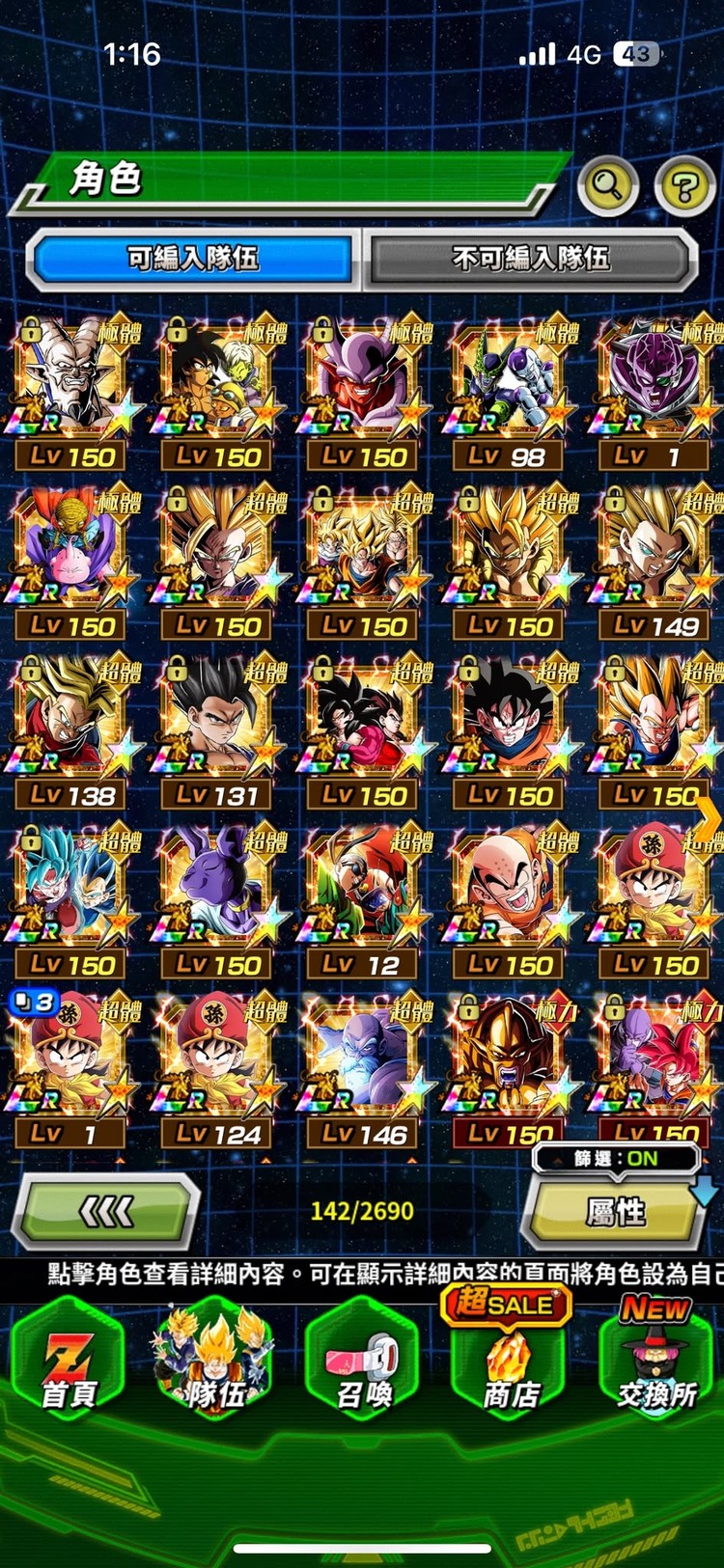
Task: Select the Lv 12 character card
Action: (x=363, y=899)
